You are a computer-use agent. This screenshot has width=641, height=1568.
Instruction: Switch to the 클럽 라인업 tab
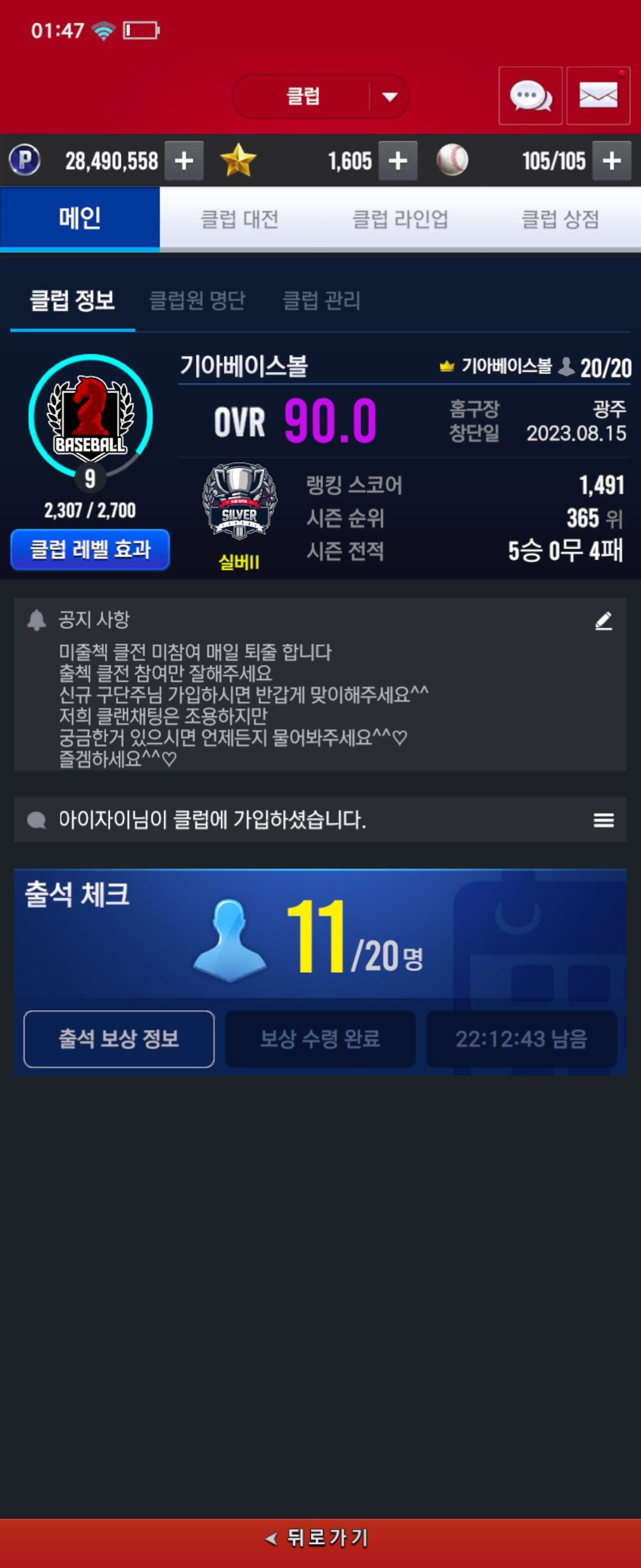tap(400, 219)
